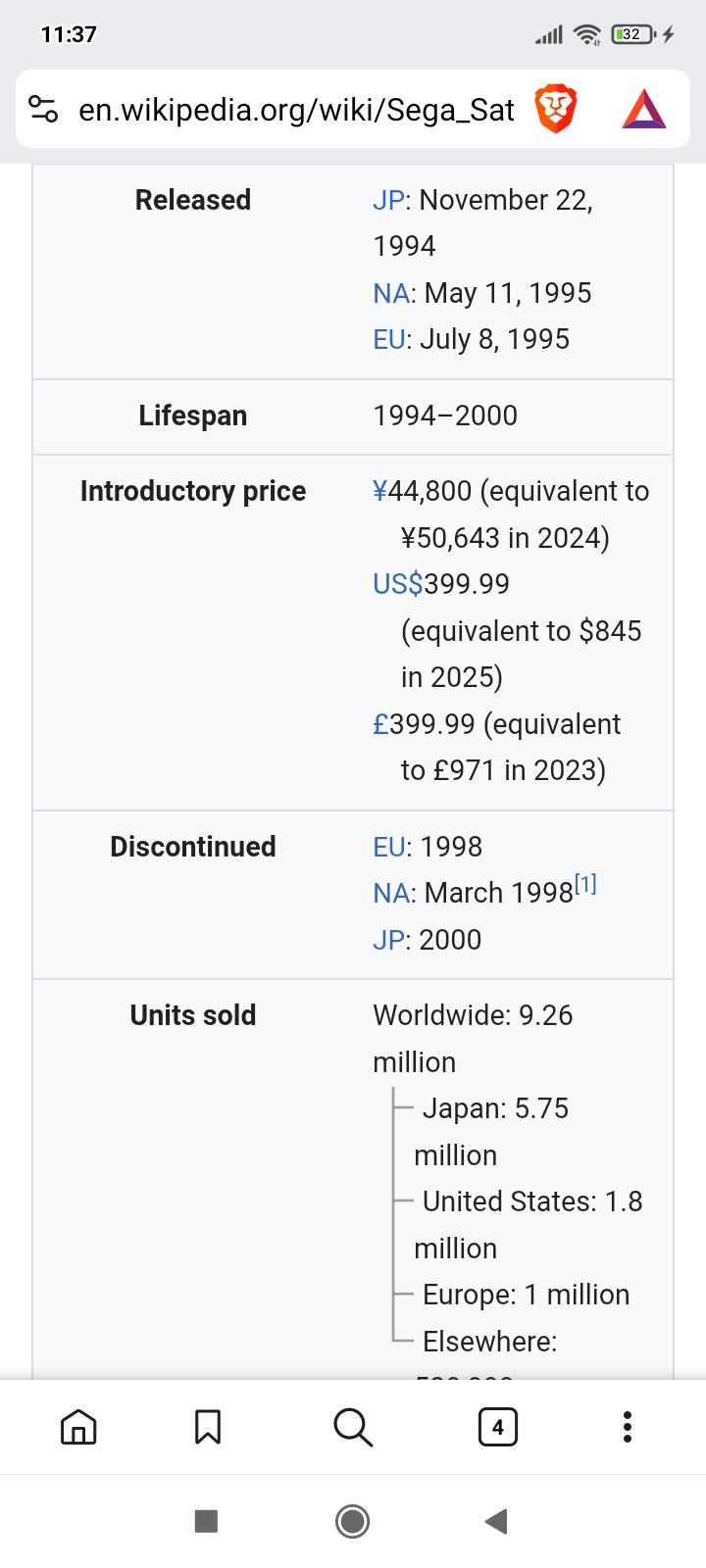The width and height of the screenshot is (706, 1568).
Task: Open bookmarks from the bottom toolbar
Action: coord(208,1427)
